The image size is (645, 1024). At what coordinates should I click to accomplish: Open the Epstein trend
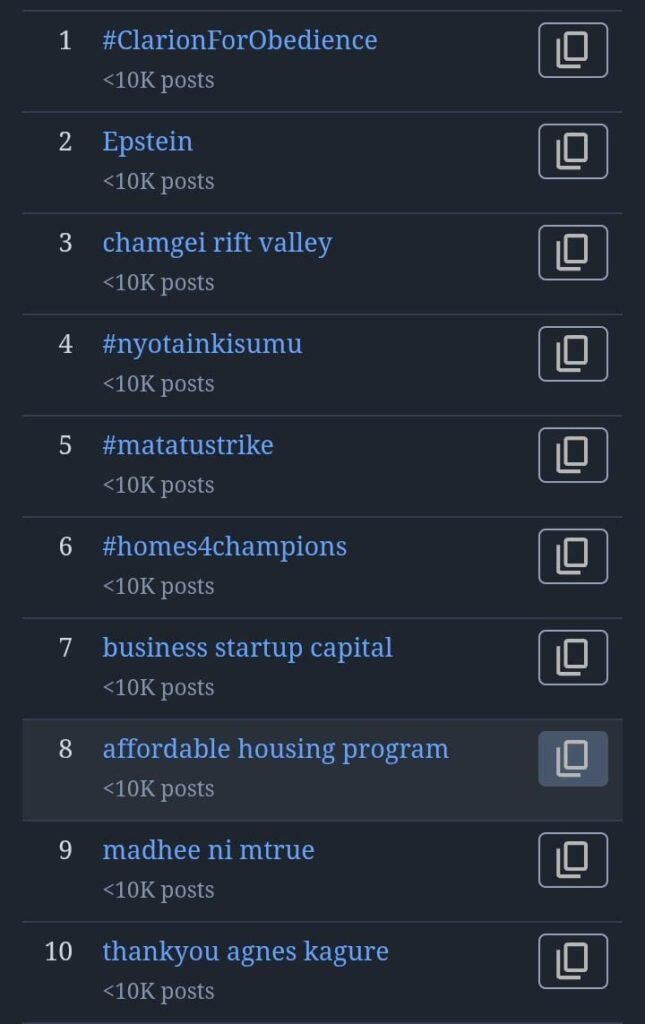point(147,142)
